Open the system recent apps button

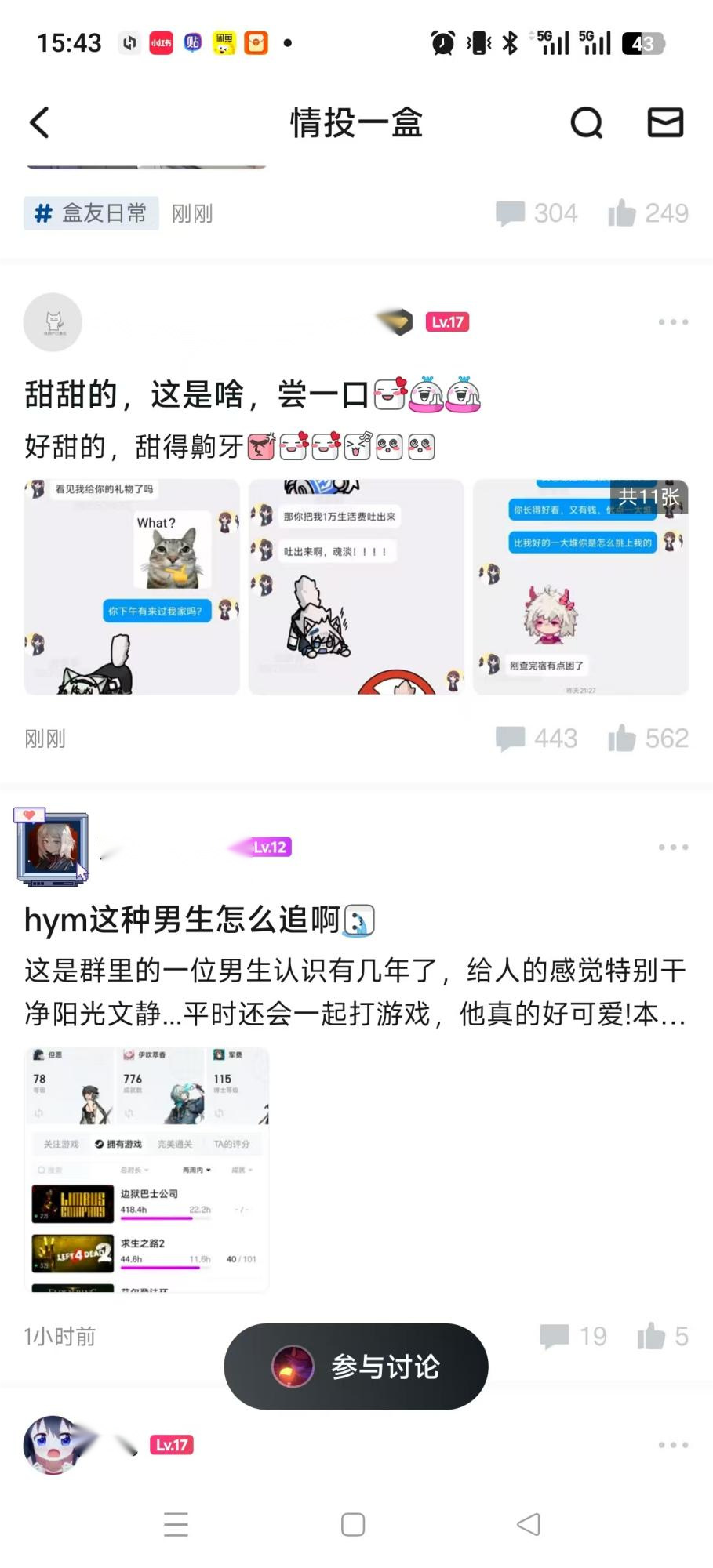point(176,1525)
